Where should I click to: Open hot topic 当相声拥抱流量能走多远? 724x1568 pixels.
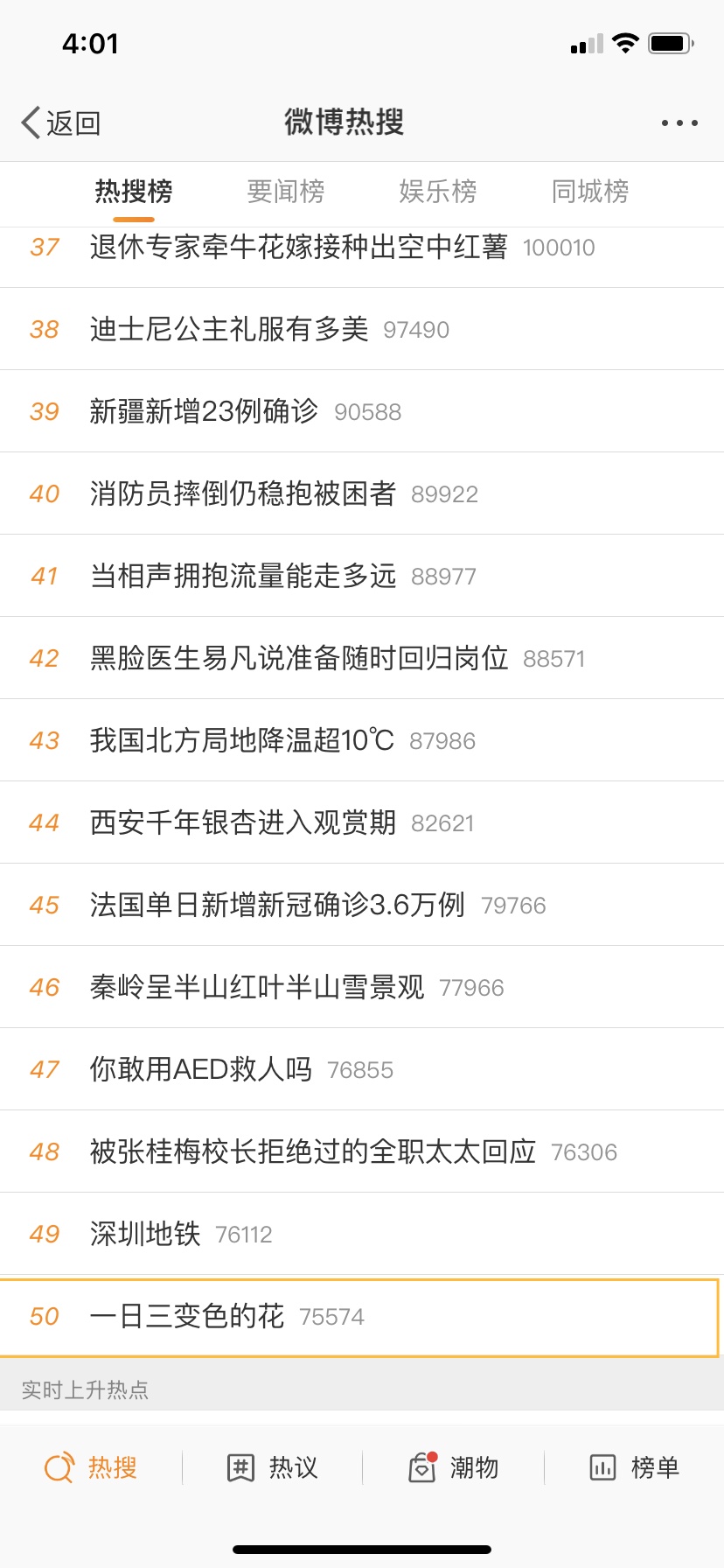(x=362, y=576)
